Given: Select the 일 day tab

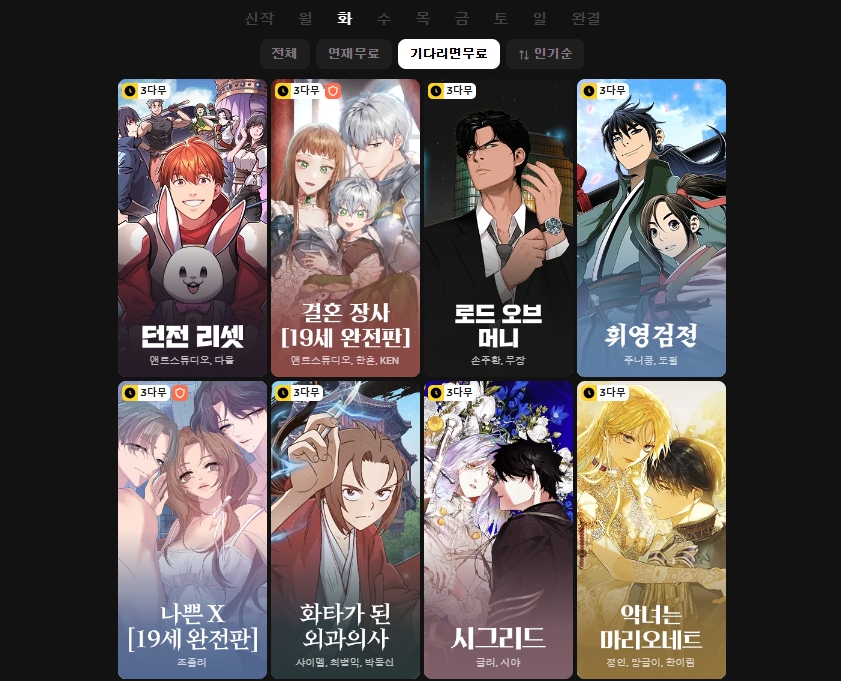Looking at the screenshot, I should (x=540, y=18).
